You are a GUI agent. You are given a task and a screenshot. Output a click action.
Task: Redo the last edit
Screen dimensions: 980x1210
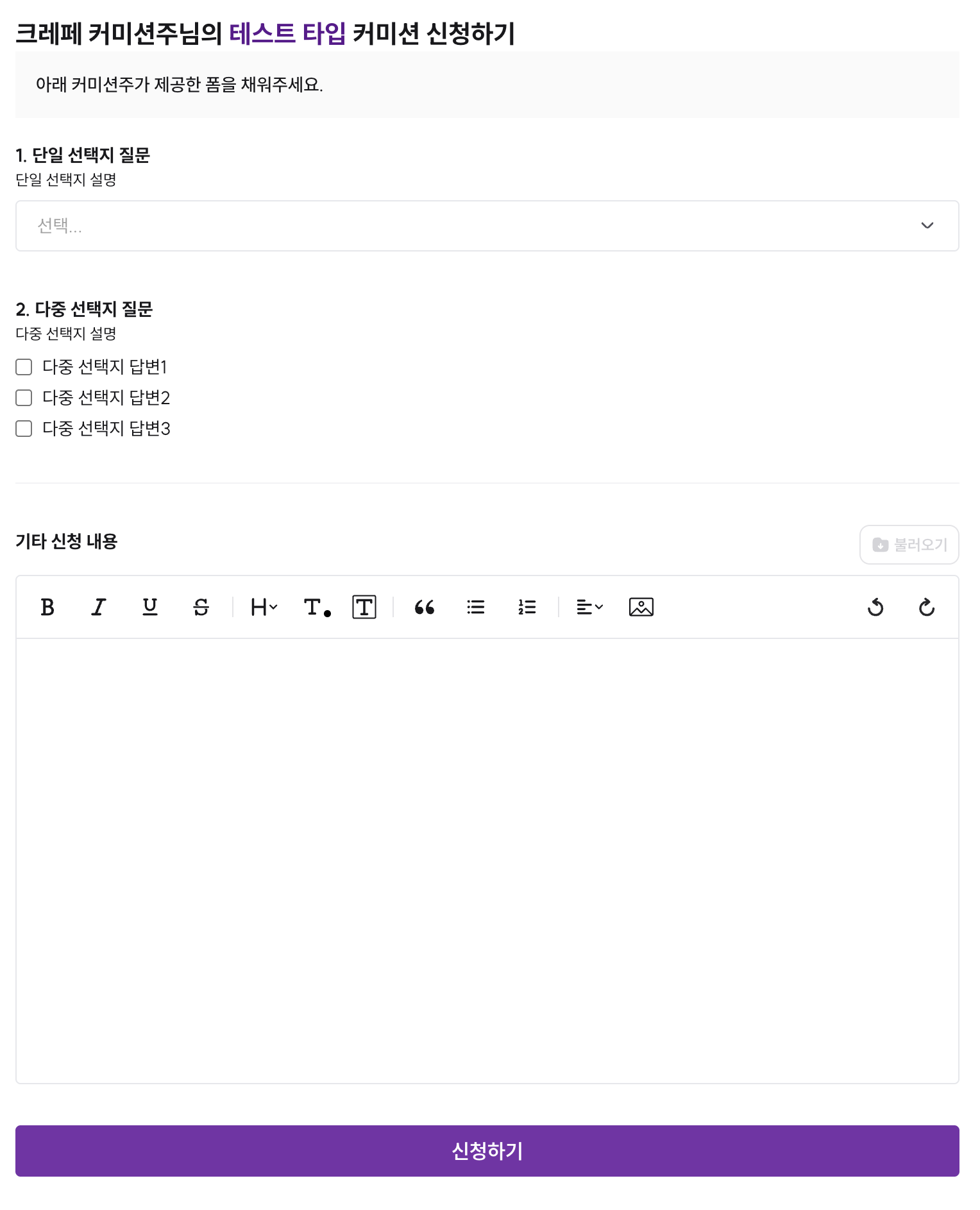click(x=927, y=607)
